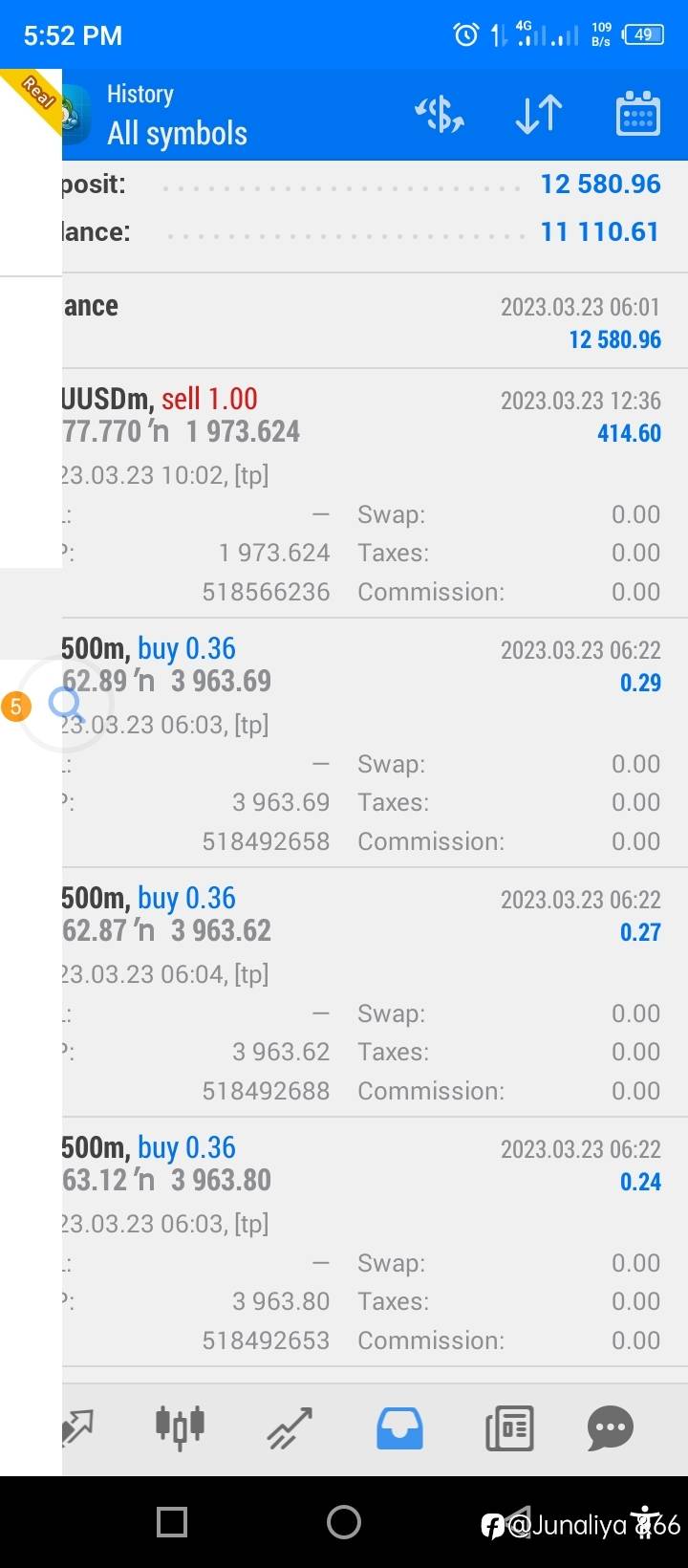Image resolution: width=688 pixels, height=1568 pixels.
Task: Switch to the Trade tab
Action: (290, 1428)
